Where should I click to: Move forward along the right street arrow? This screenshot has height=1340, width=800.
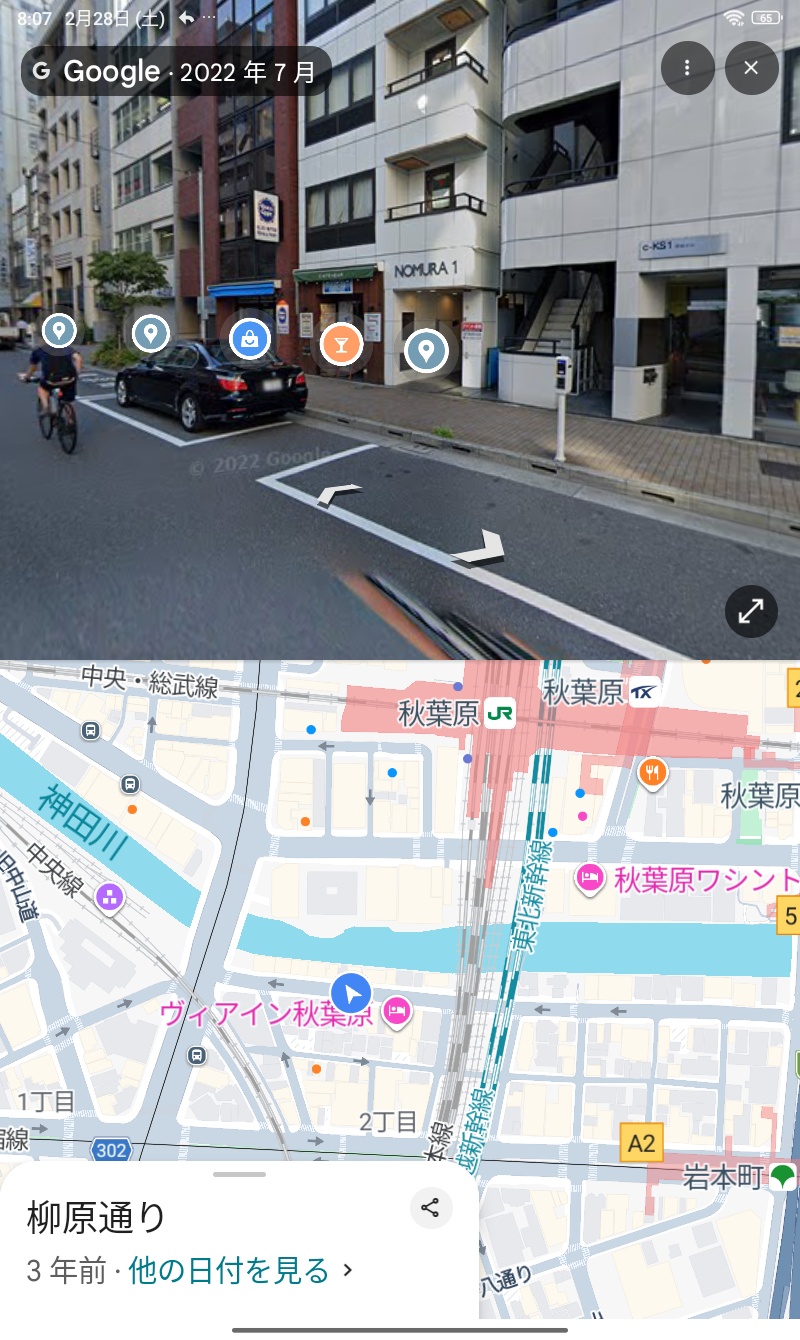click(482, 548)
